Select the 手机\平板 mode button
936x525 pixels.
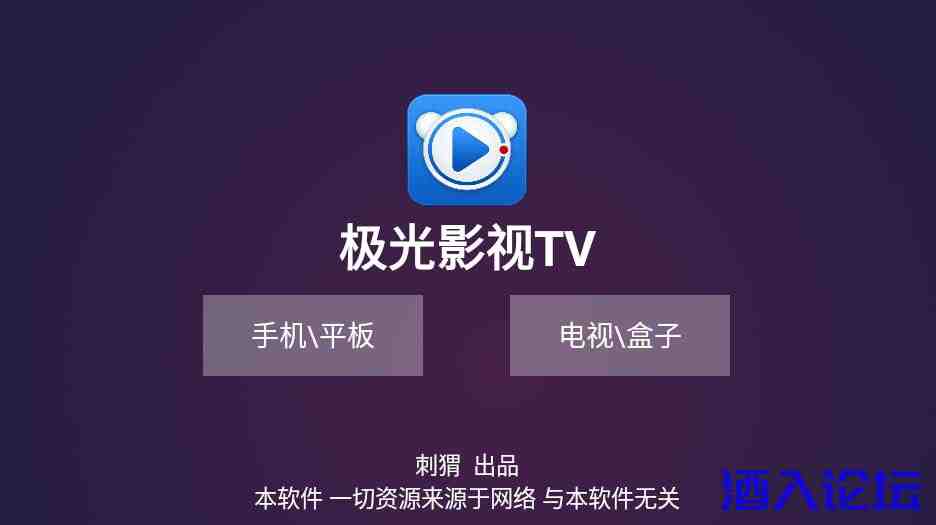(x=313, y=336)
